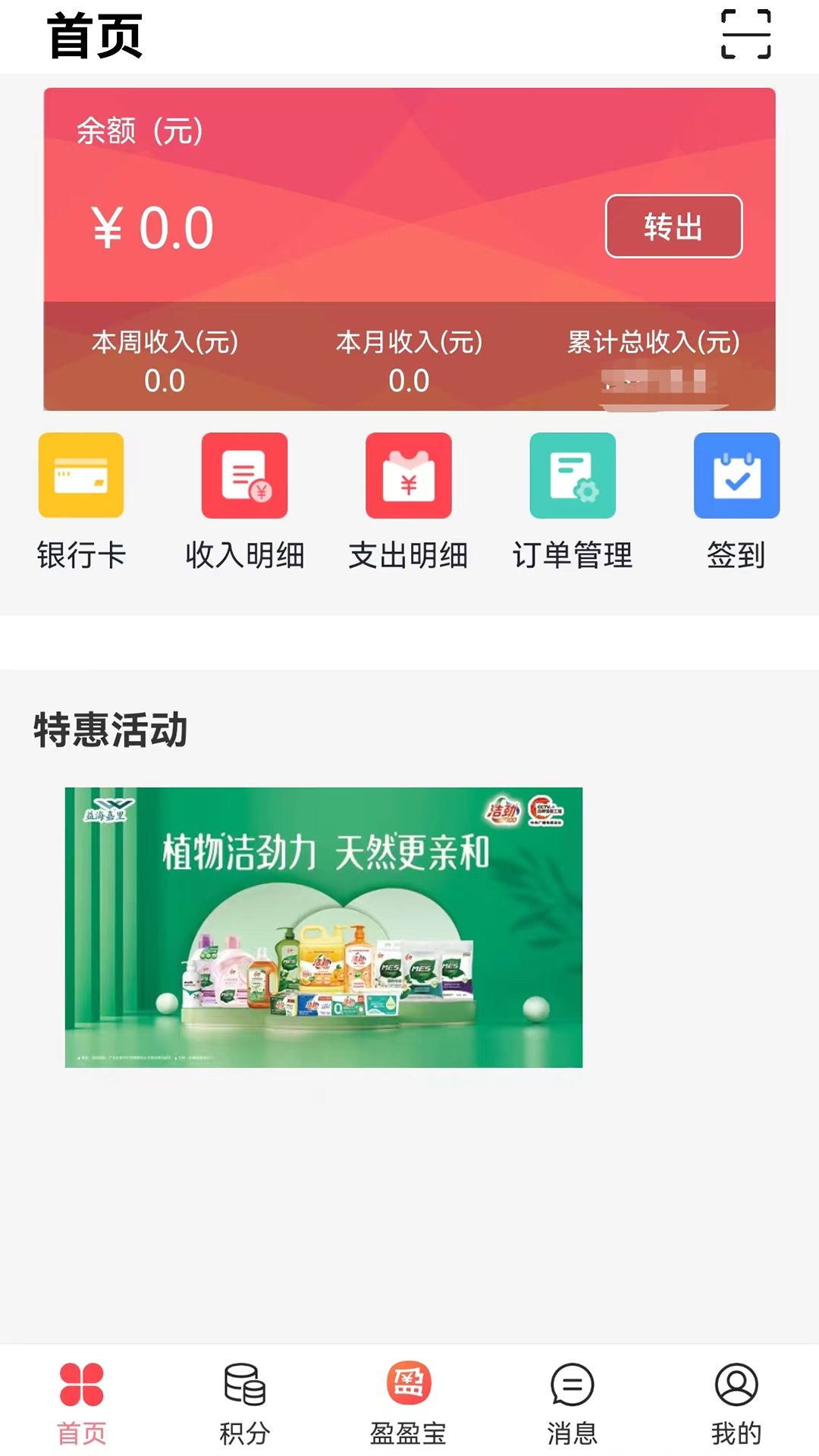Open 银行卡 bank card
819x1456 pixels.
click(81, 502)
